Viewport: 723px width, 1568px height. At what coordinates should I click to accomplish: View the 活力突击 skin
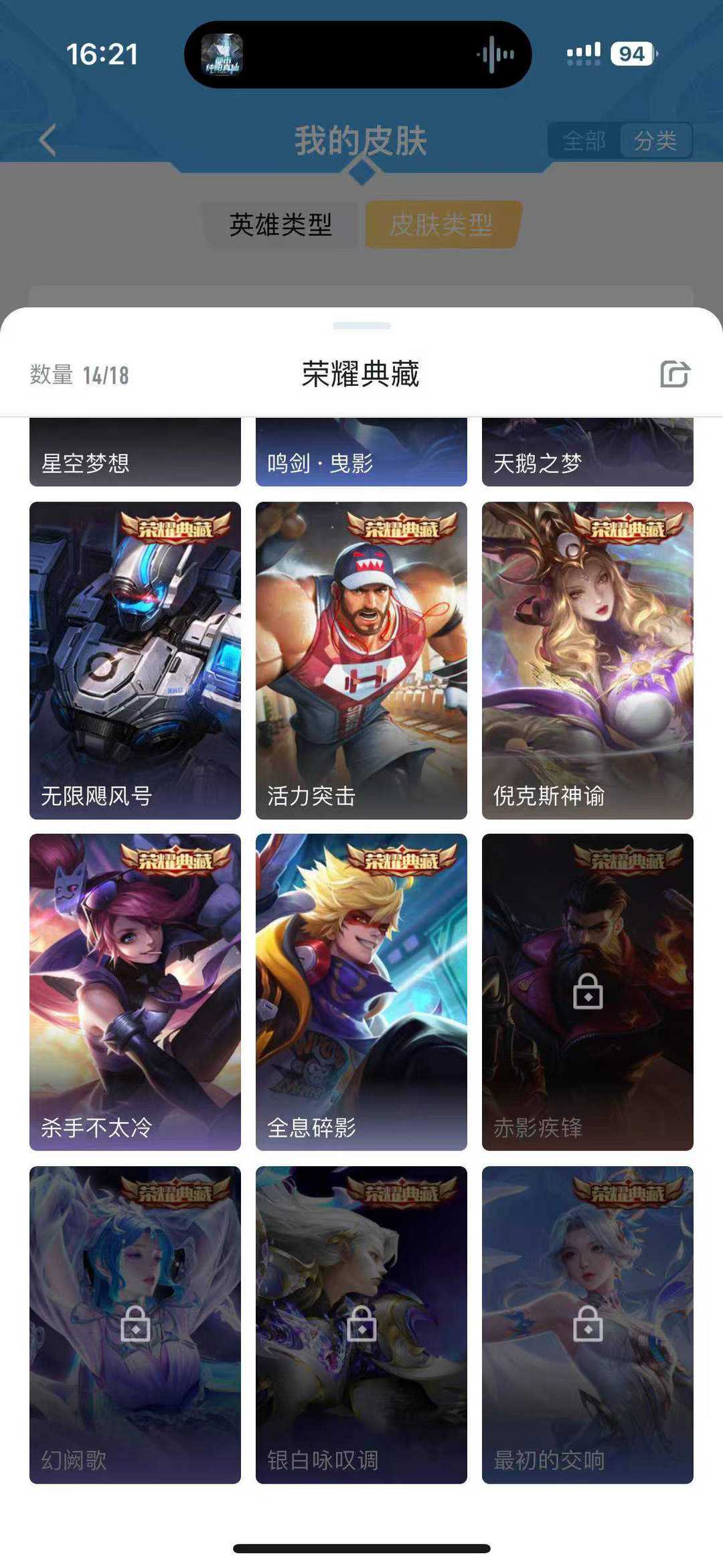point(361,660)
